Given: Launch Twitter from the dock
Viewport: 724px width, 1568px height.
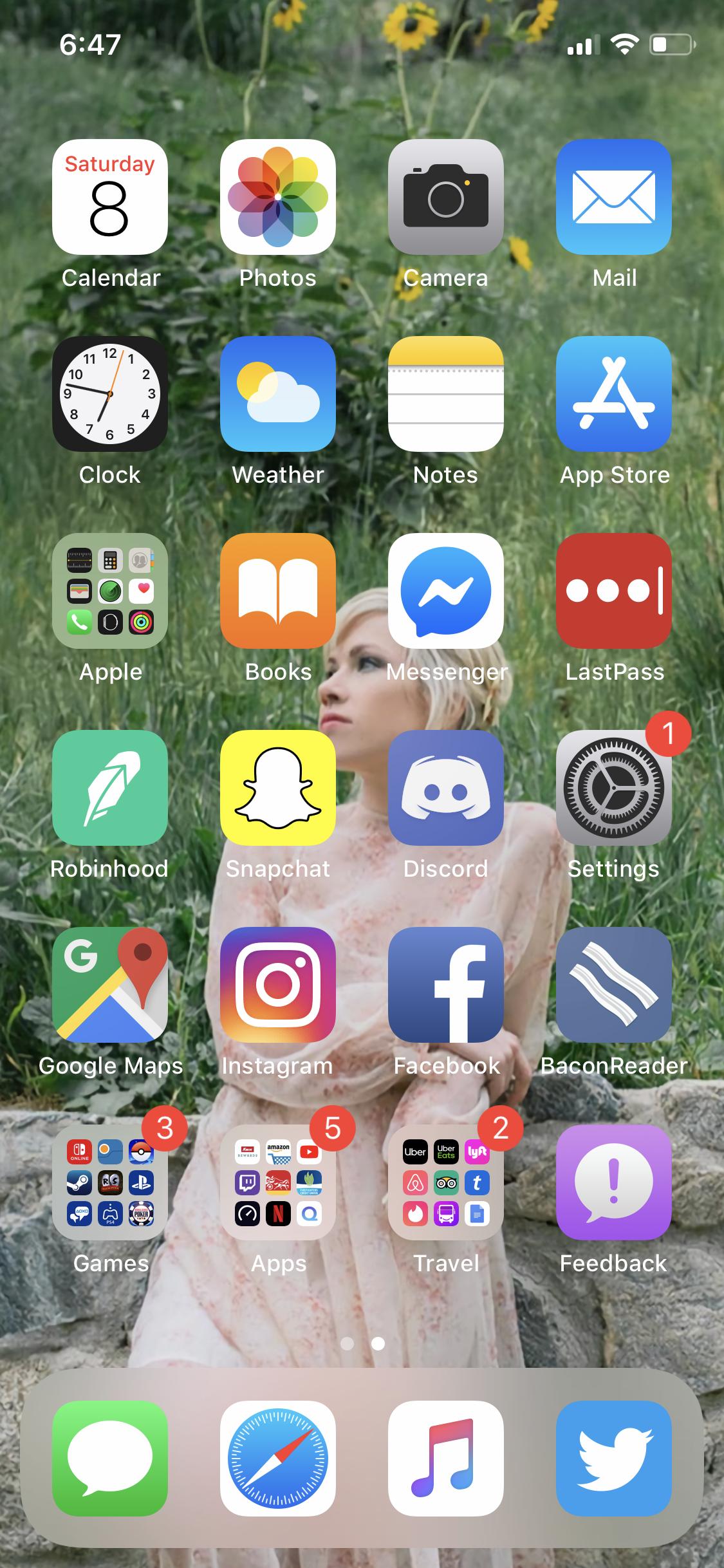Looking at the screenshot, I should point(613,1459).
